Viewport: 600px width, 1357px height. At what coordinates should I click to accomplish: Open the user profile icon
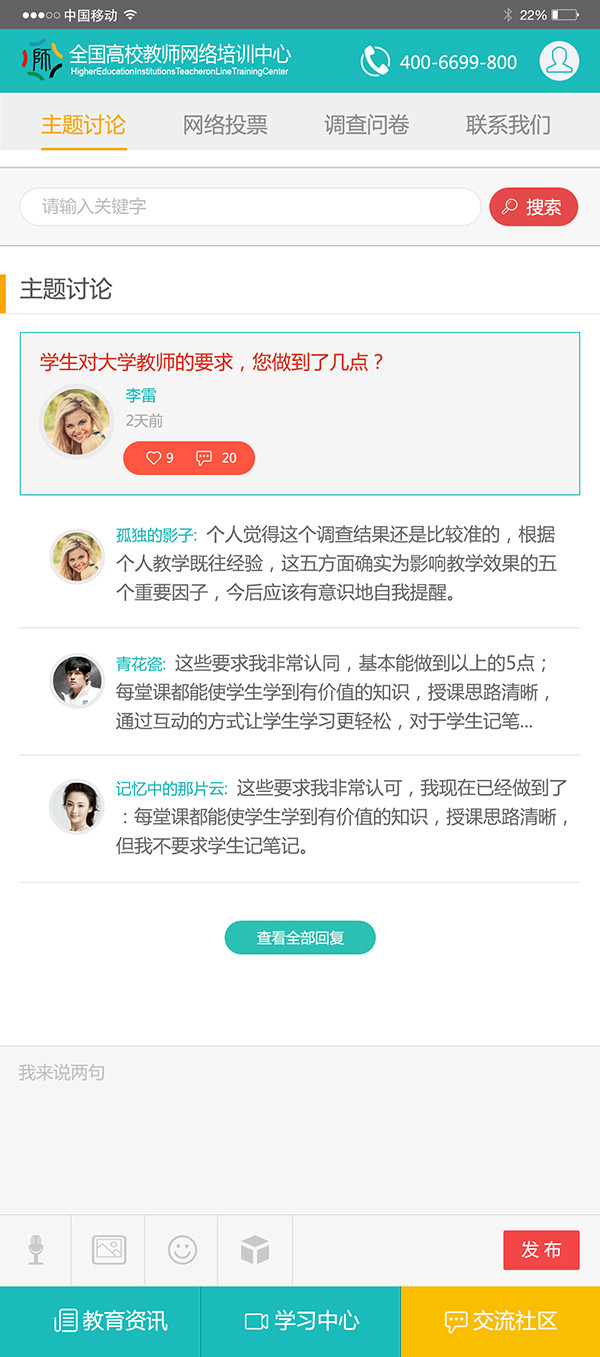pyautogui.click(x=559, y=61)
